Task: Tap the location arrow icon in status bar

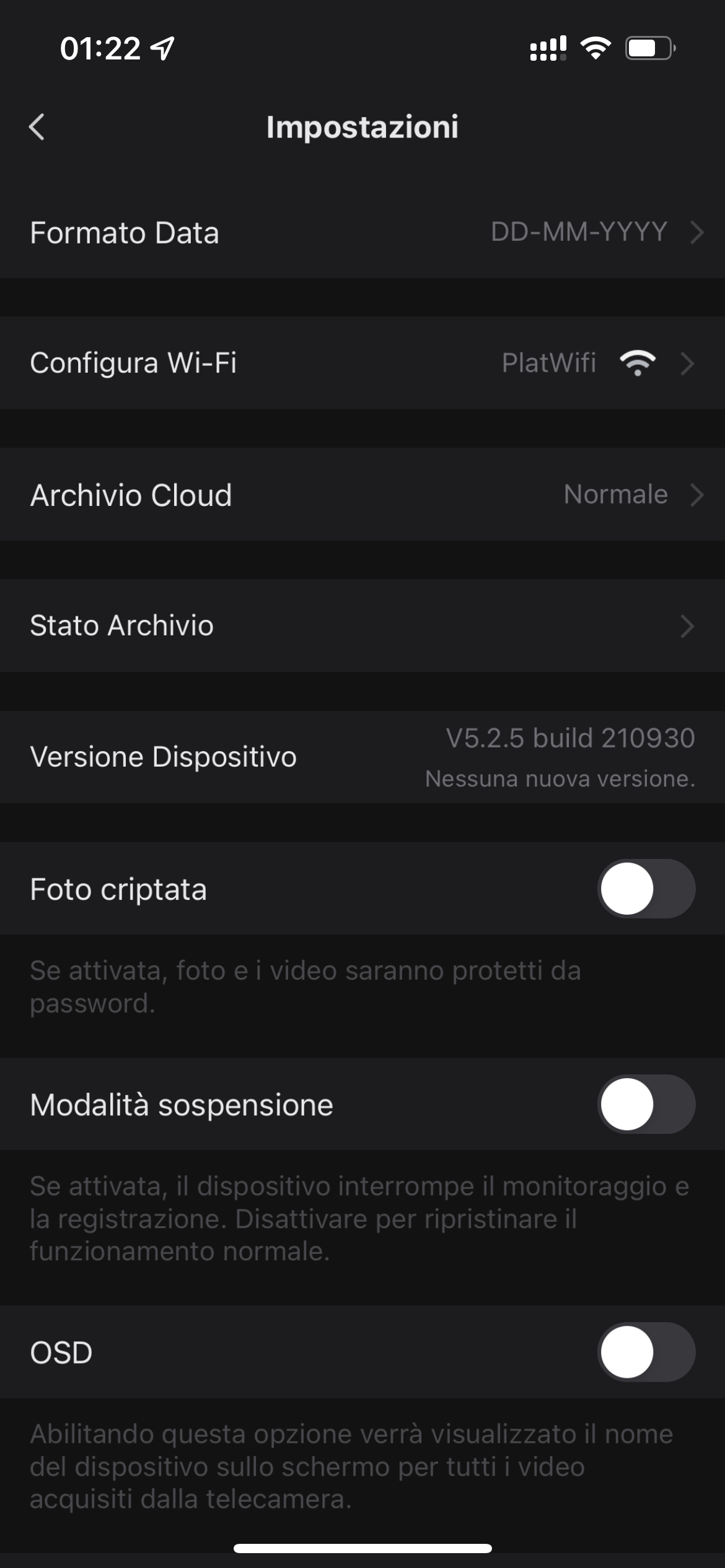Action: (x=163, y=48)
